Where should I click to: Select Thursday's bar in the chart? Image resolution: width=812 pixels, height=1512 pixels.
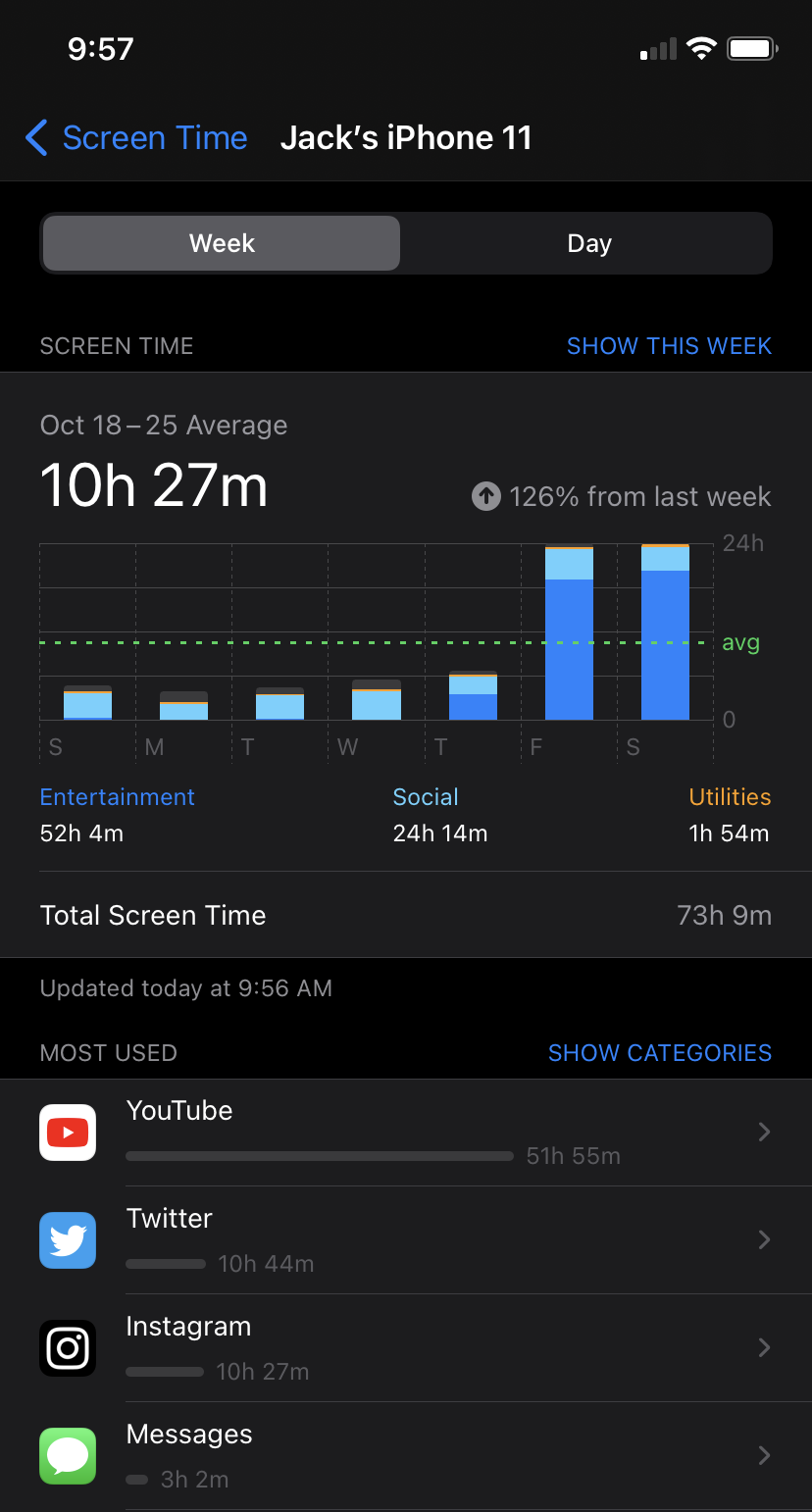(473, 695)
